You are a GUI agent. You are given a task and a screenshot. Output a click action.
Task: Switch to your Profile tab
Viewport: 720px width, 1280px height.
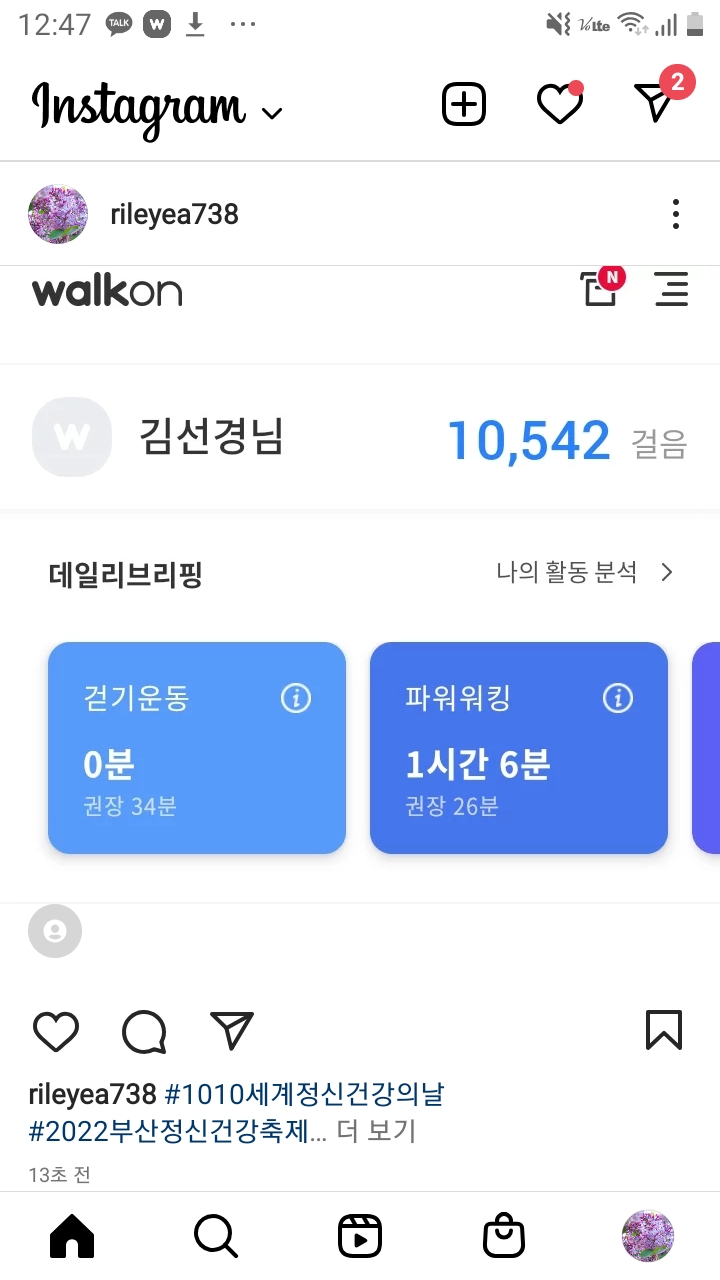point(648,1237)
